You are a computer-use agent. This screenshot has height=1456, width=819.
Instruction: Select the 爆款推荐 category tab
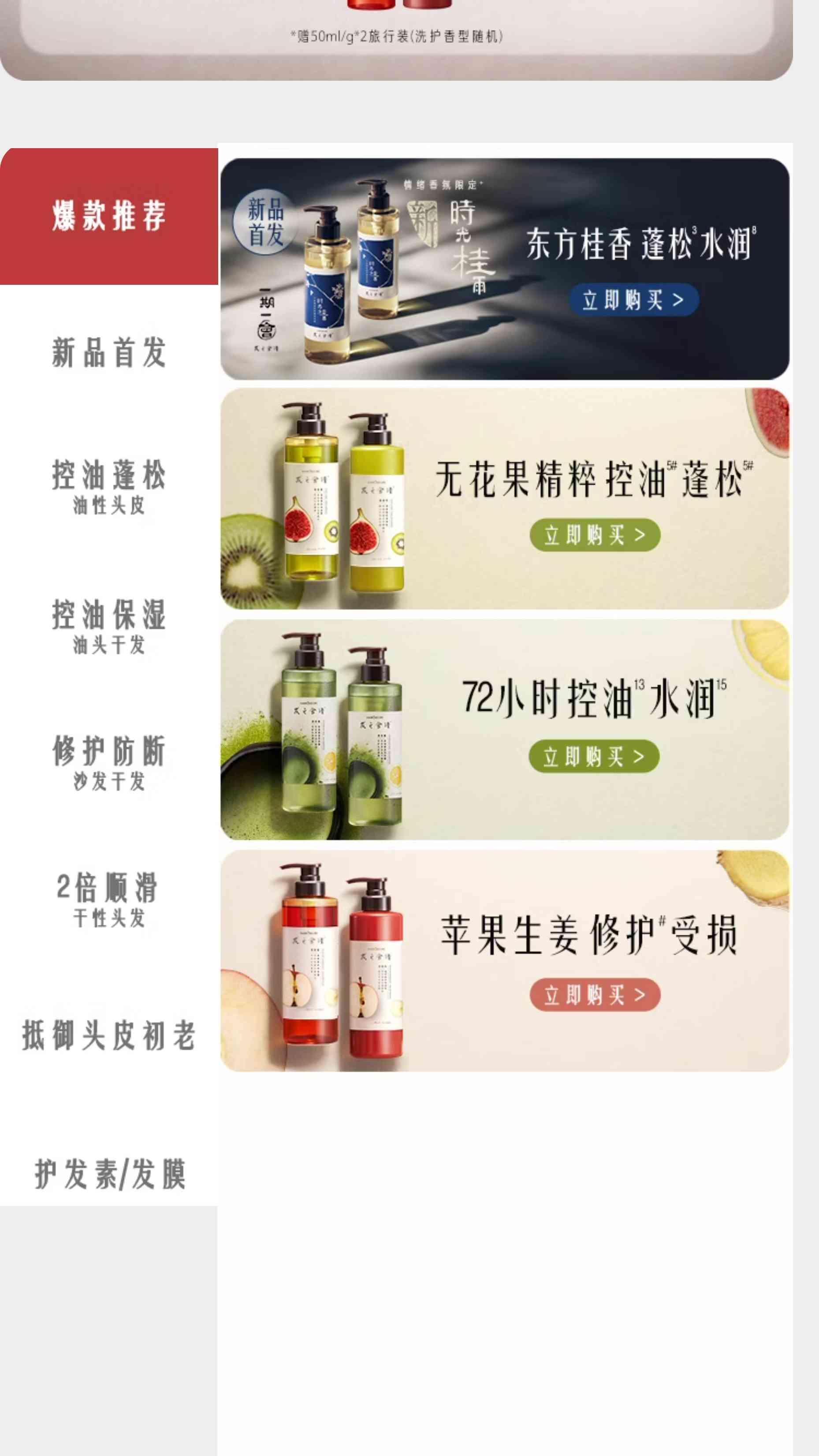click(x=108, y=216)
